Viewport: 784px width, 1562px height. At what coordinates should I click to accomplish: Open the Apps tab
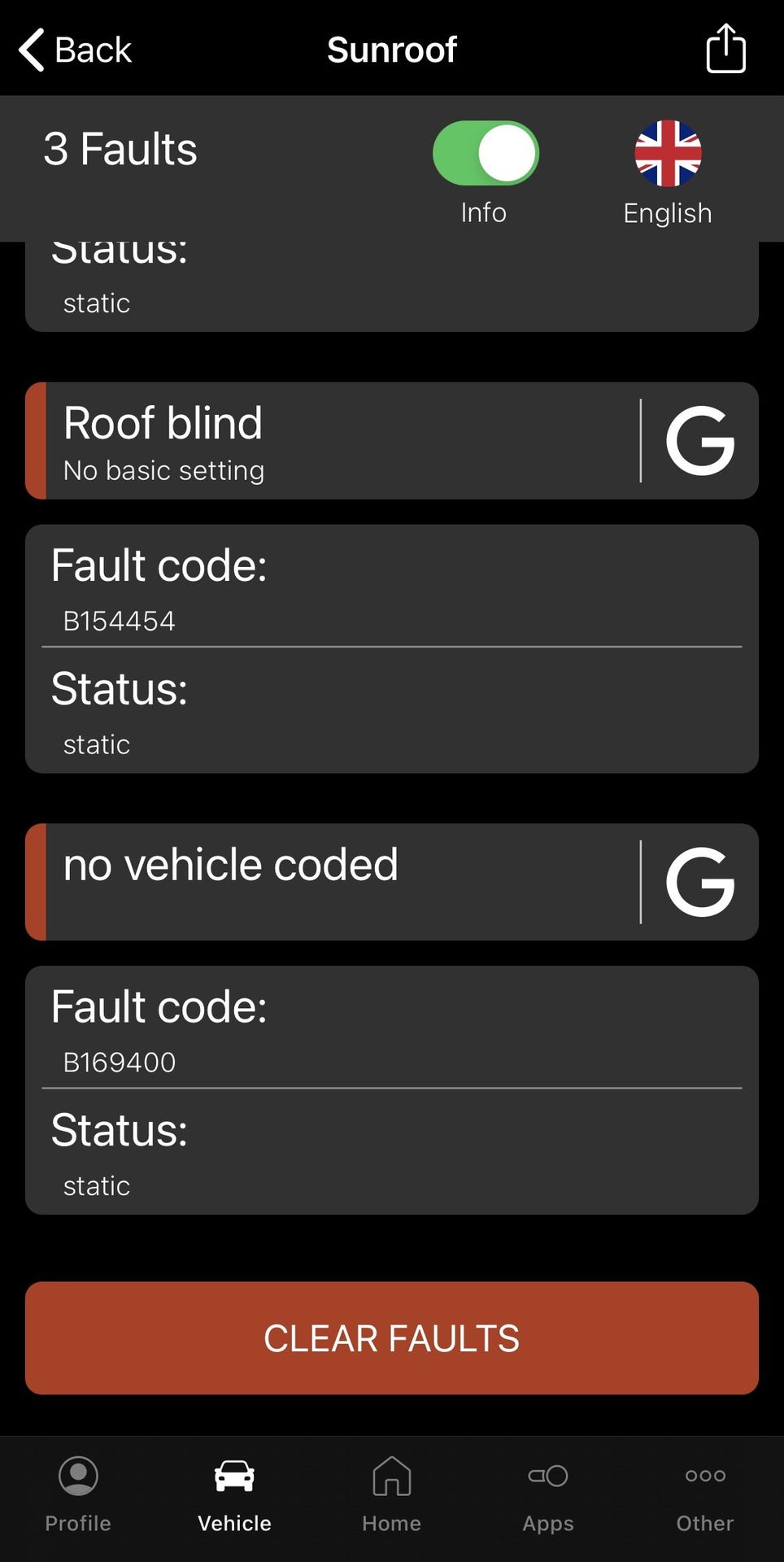click(548, 1494)
